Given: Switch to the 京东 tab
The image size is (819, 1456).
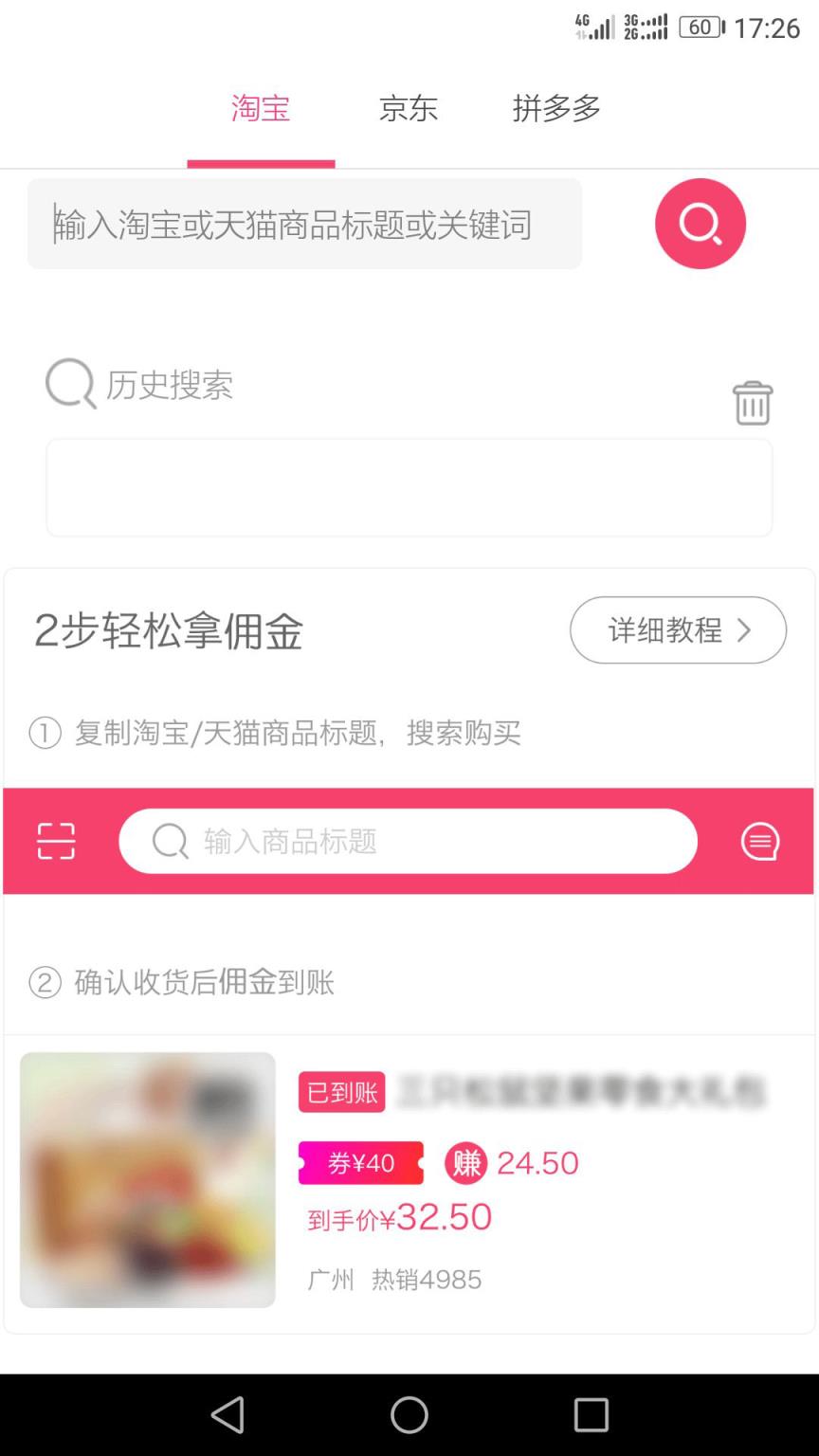Looking at the screenshot, I should (x=408, y=109).
